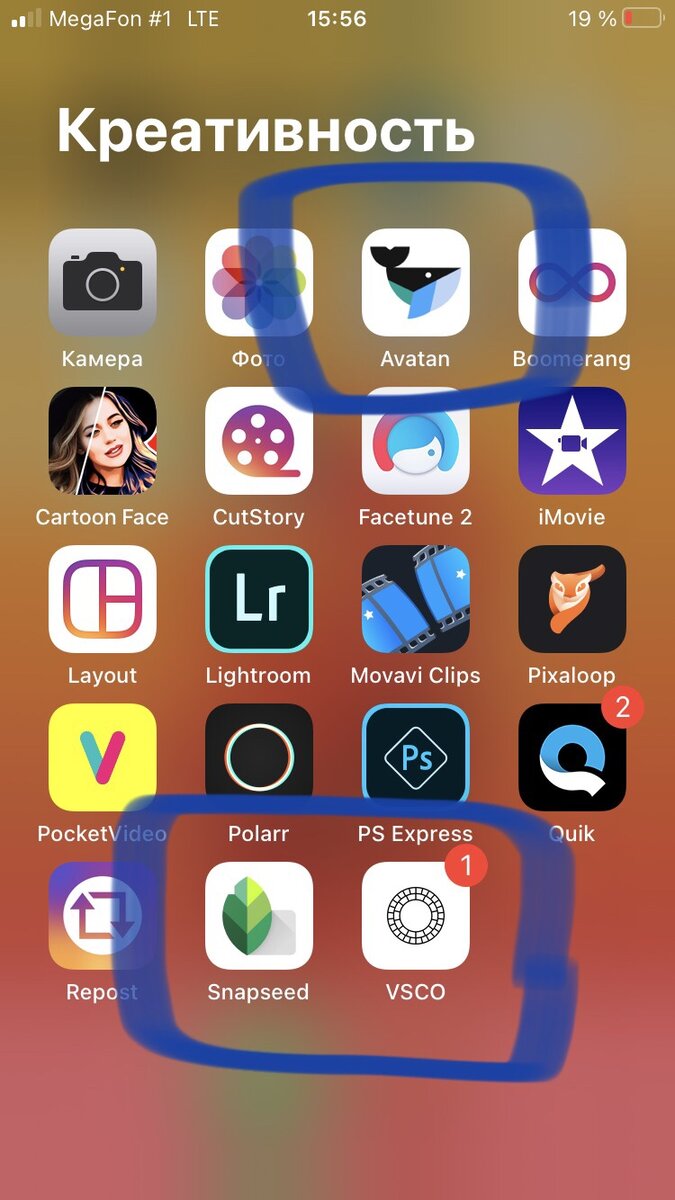
Task: Launch Avatan photo editor
Action: click(x=415, y=283)
